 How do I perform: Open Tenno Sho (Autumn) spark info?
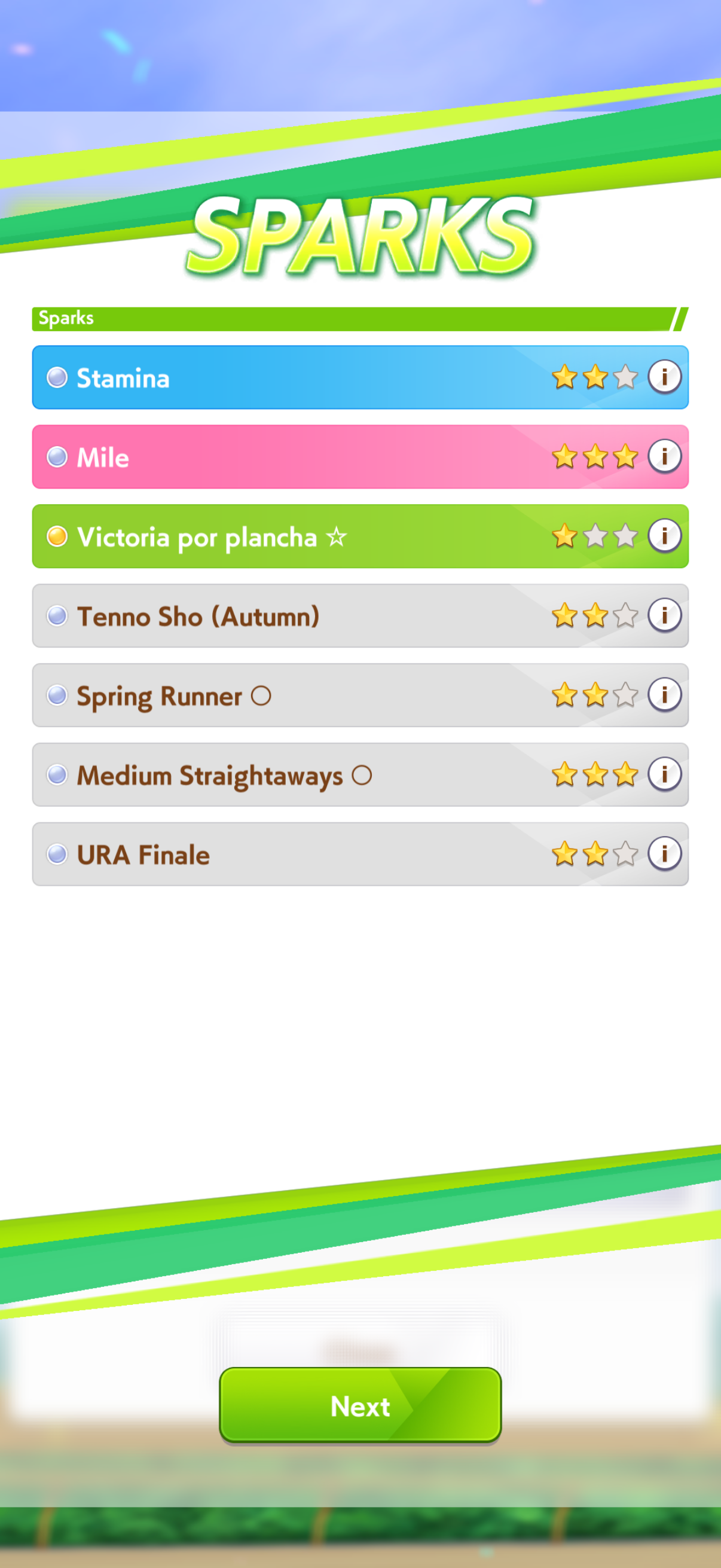pos(664,615)
